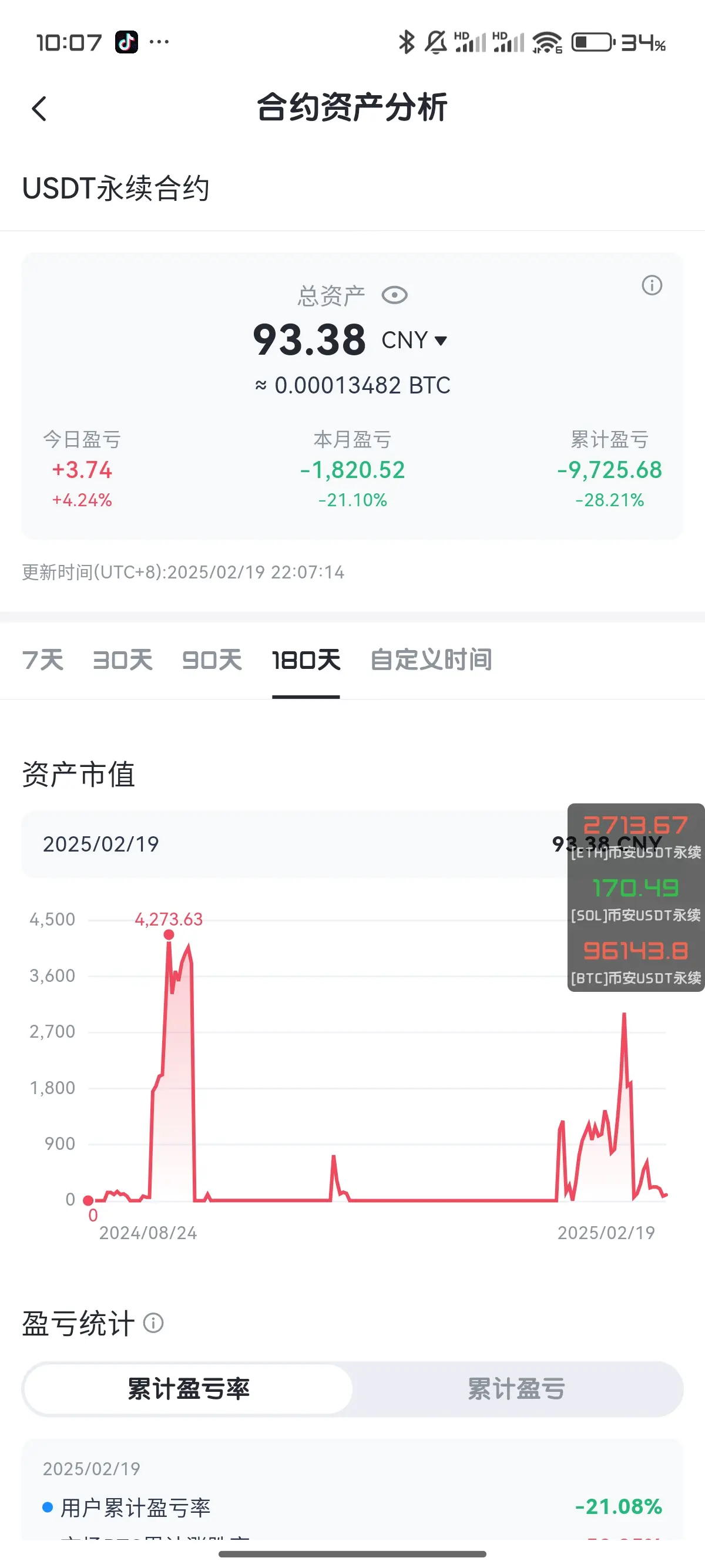The height and width of the screenshot is (1568, 705).
Task: Select the 180天 range tab
Action: click(x=305, y=660)
